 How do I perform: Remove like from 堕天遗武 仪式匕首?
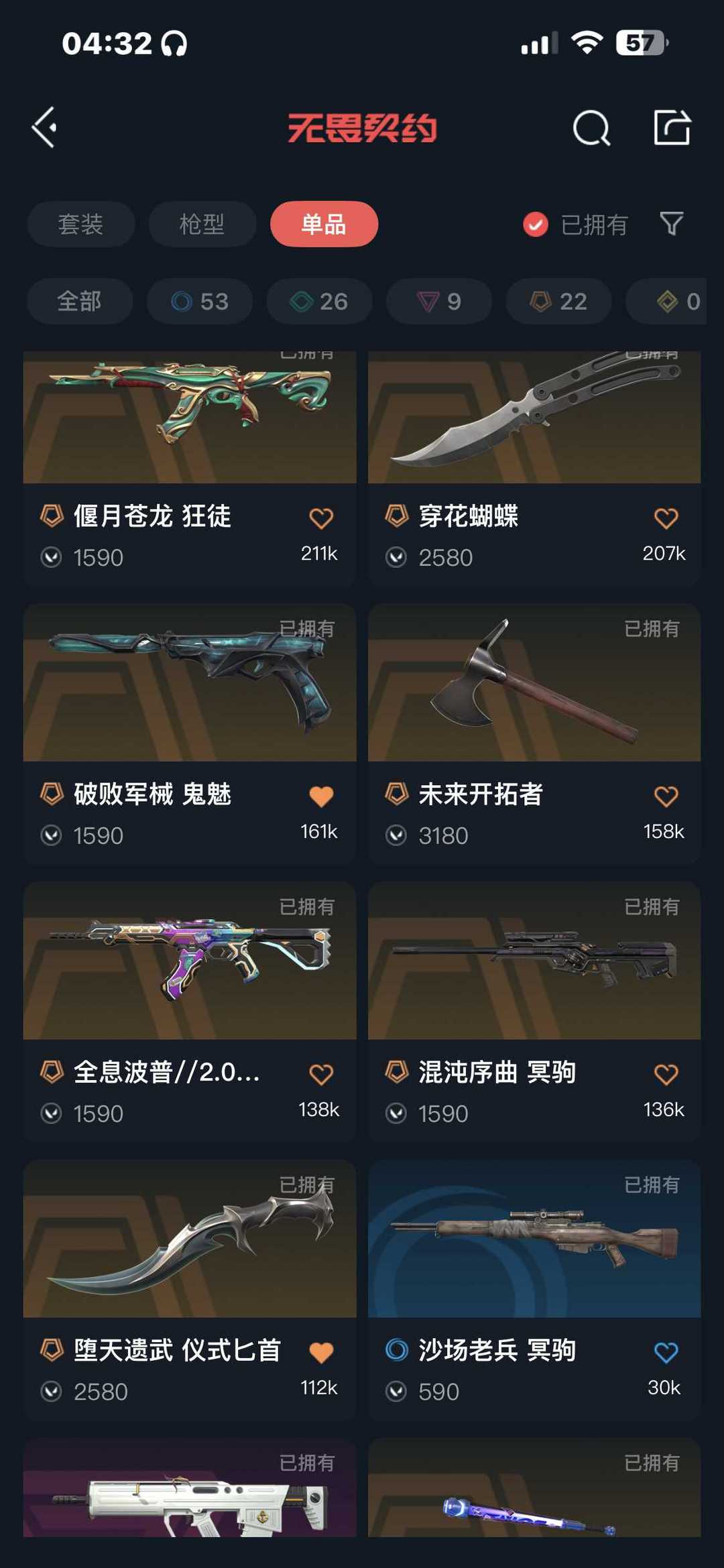click(x=321, y=1353)
